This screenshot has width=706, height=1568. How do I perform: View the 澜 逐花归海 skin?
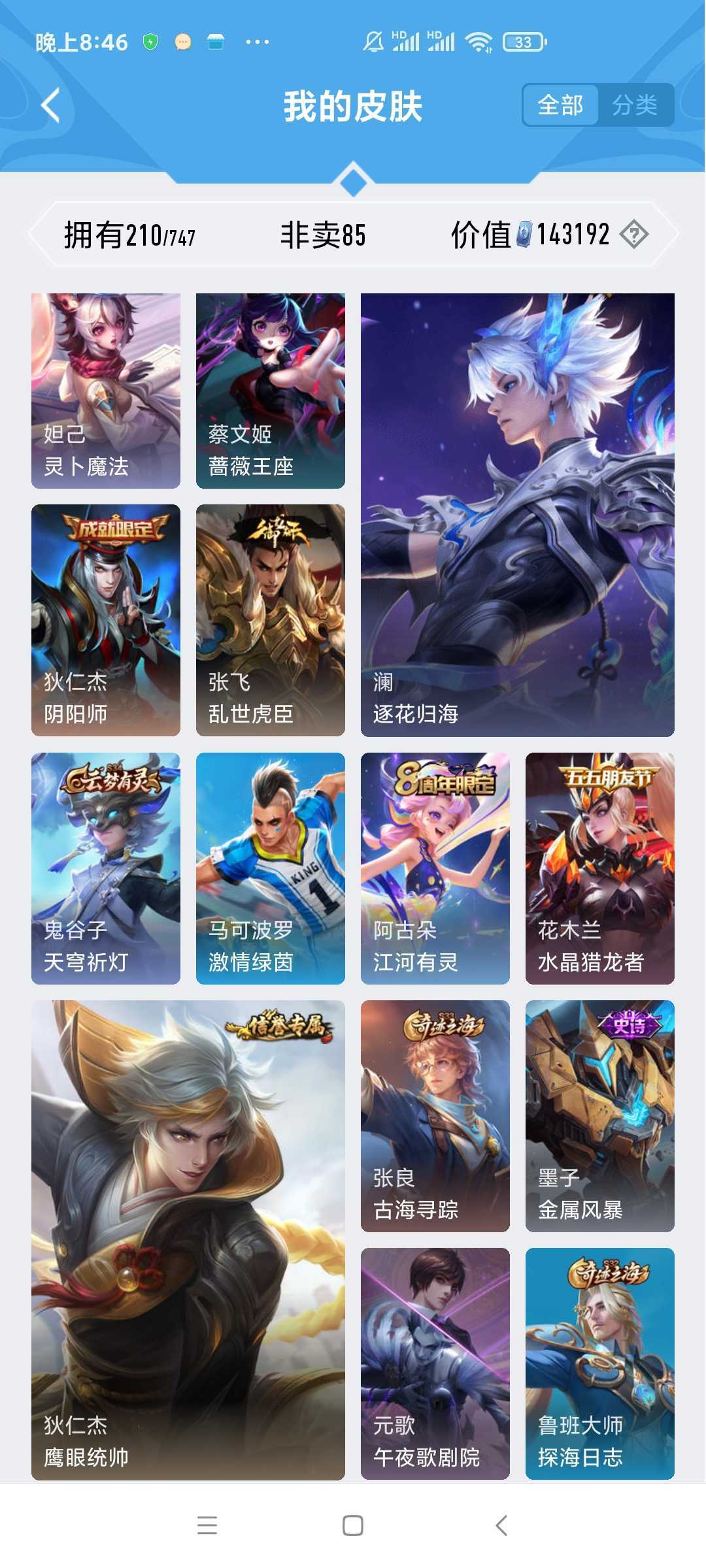coord(517,514)
